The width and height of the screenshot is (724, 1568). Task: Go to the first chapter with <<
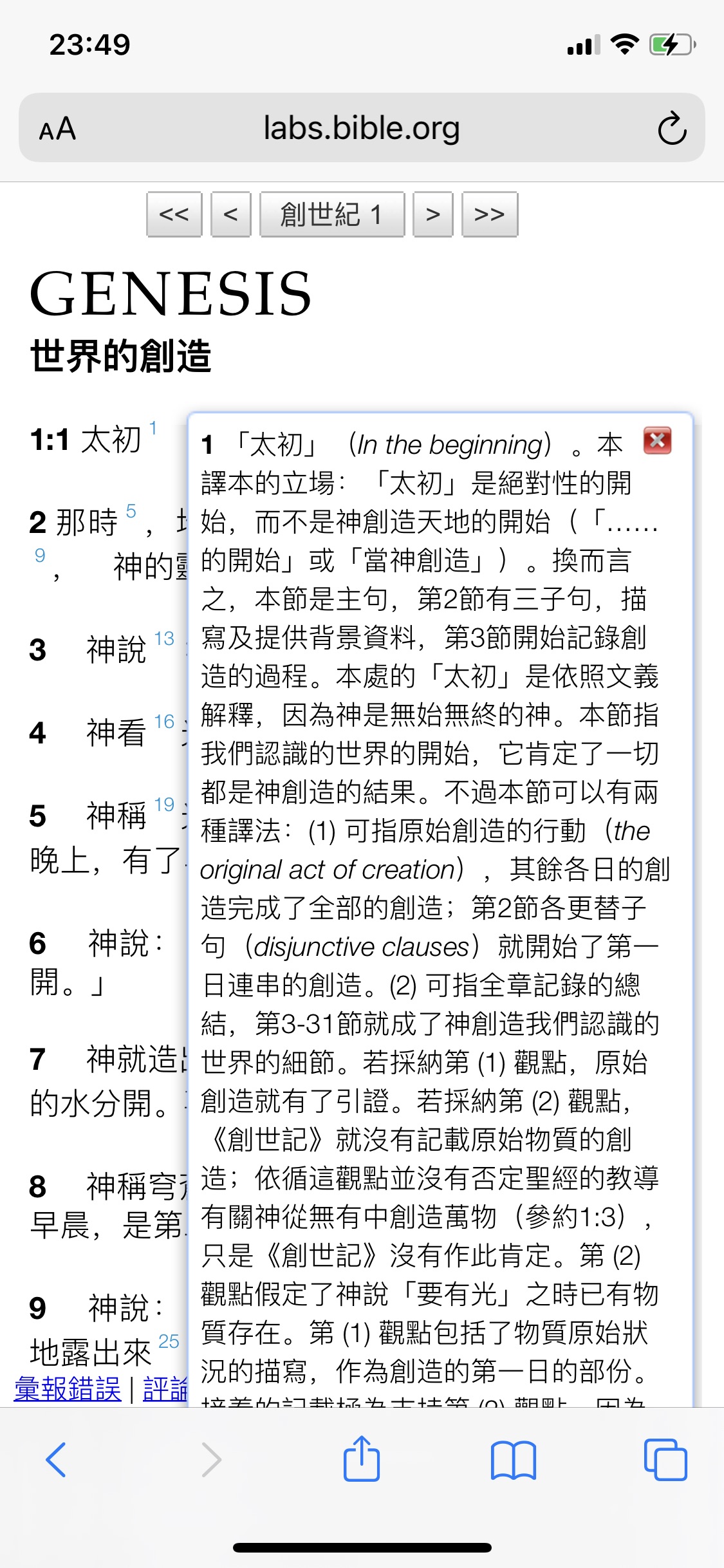(x=174, y=214)
